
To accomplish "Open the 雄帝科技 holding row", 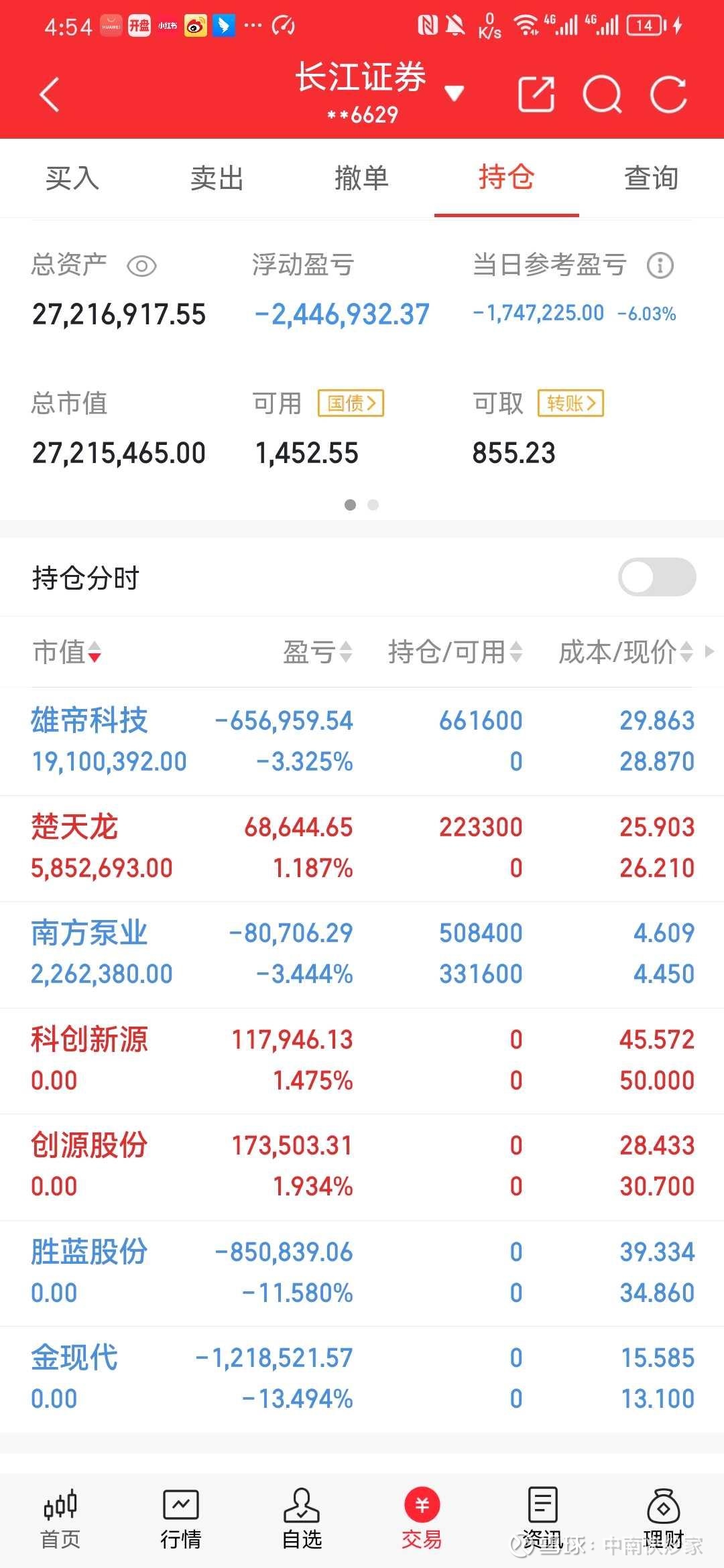I will coord(362,741).
